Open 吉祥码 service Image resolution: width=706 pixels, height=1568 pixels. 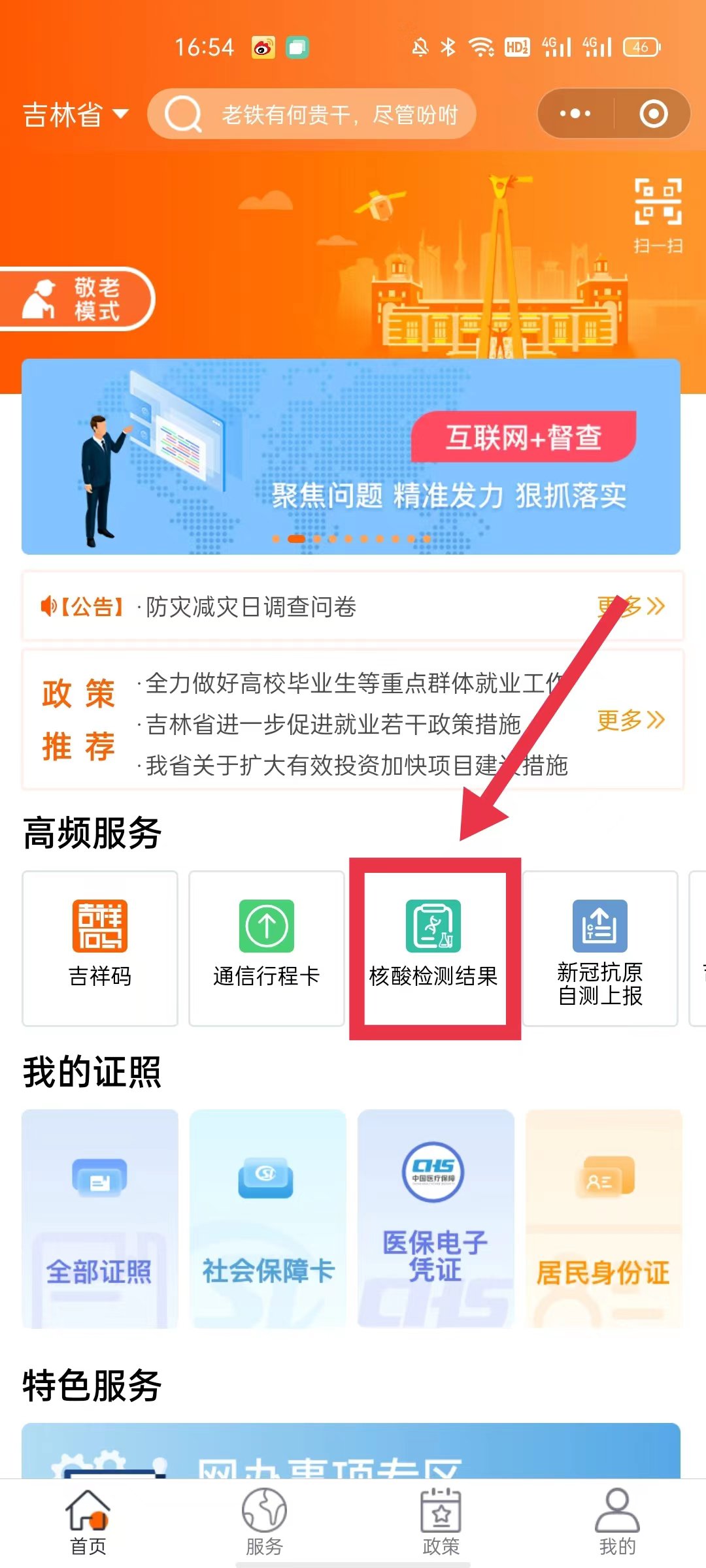pos(100,947)
